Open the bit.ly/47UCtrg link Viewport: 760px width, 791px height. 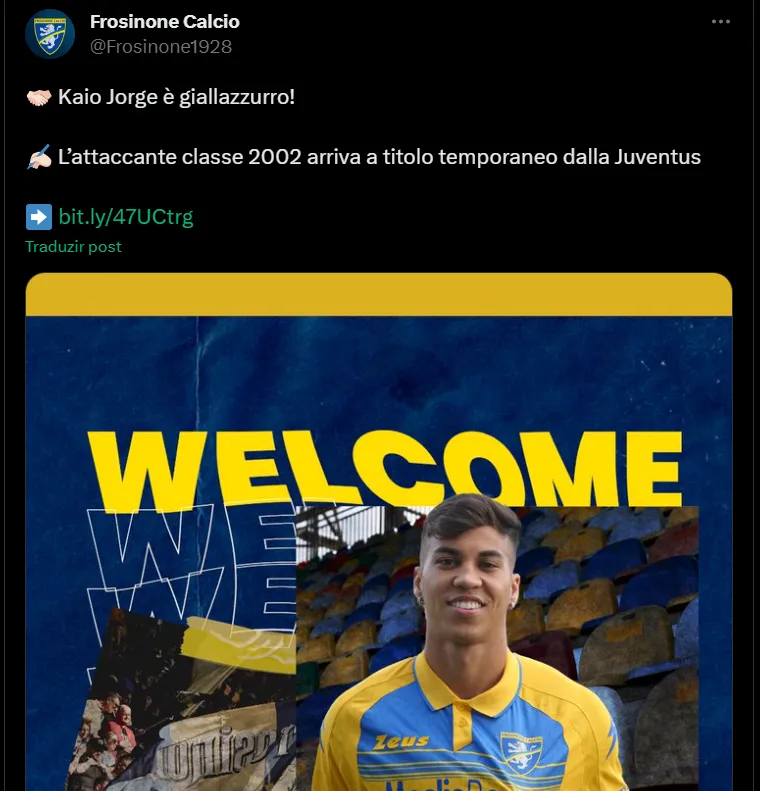pos(125,216)
